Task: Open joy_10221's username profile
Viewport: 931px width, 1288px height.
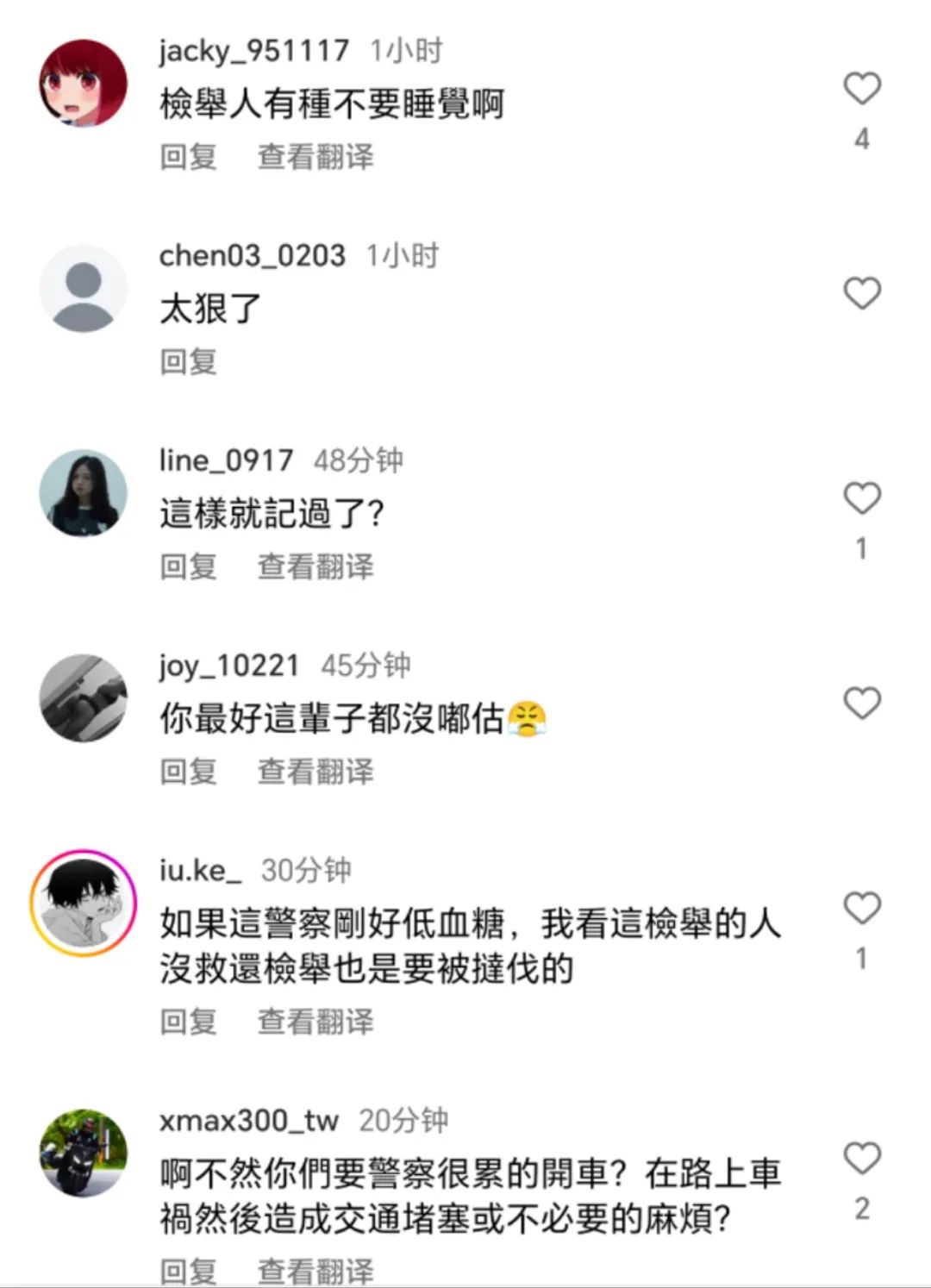Action: 228,666
